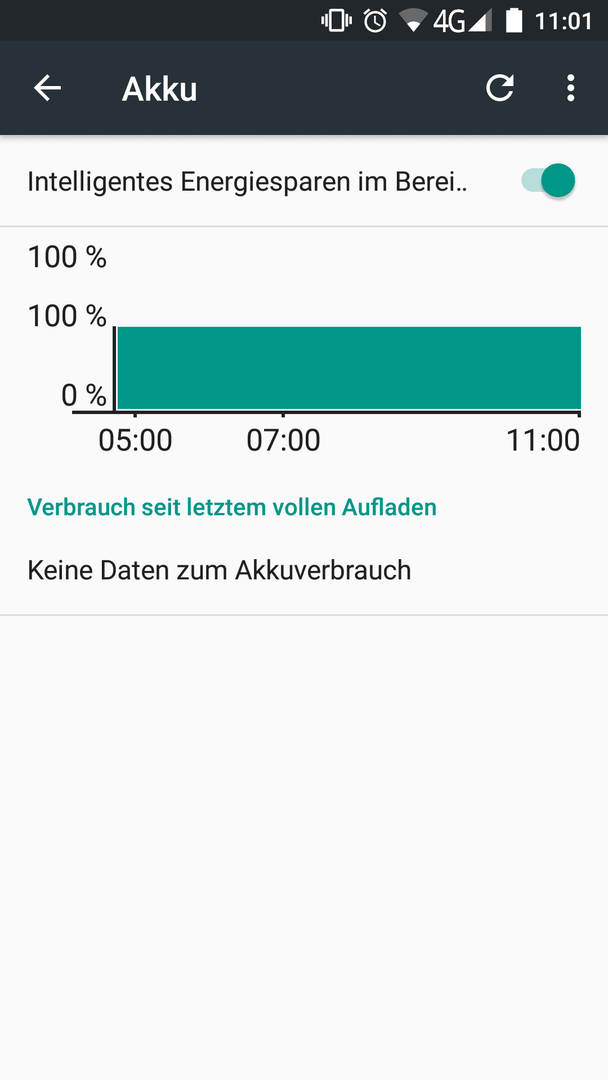This screenshot has height=1080, width=608.
Task: Refresh the battery usage data
Action: coord(499,88)
